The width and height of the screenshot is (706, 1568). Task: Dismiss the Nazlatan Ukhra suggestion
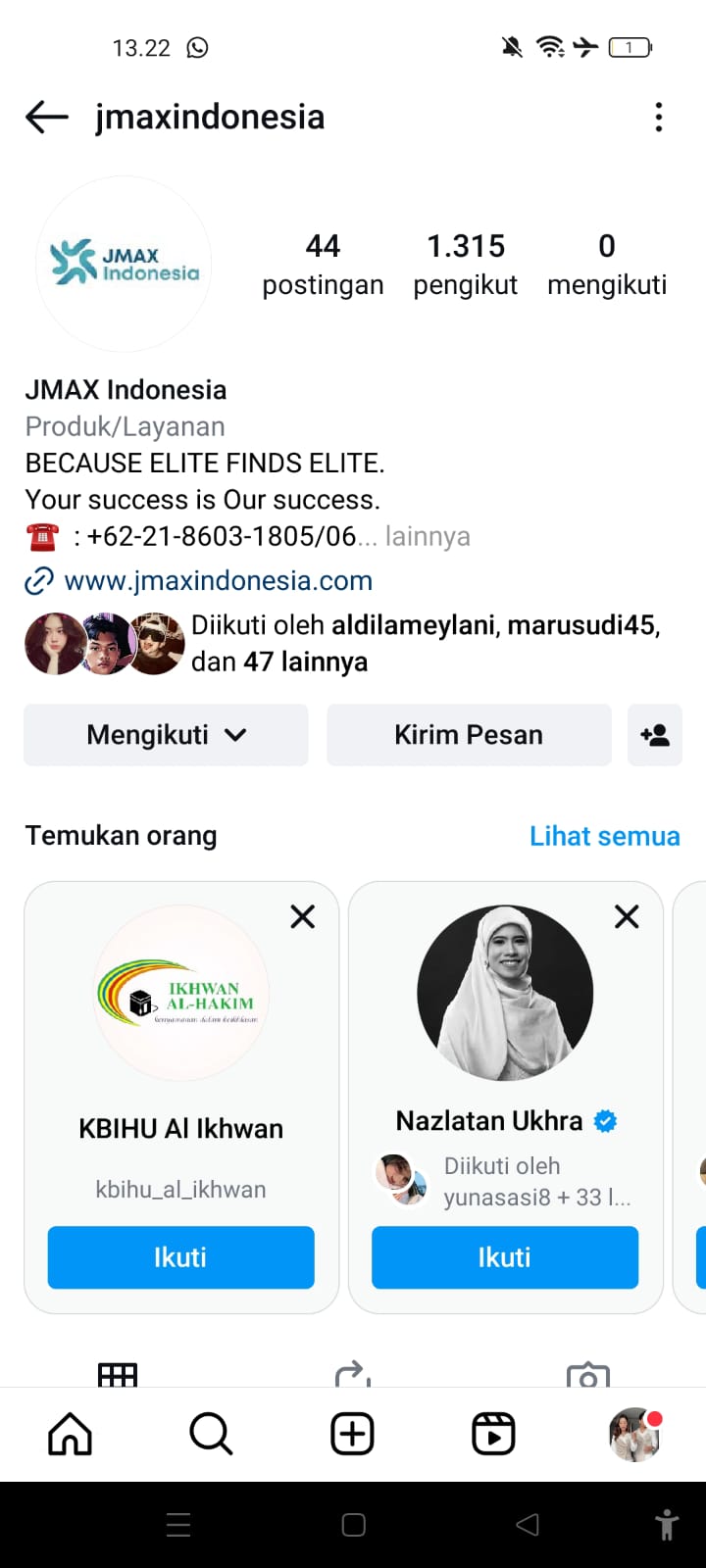(x=627, y=916)
